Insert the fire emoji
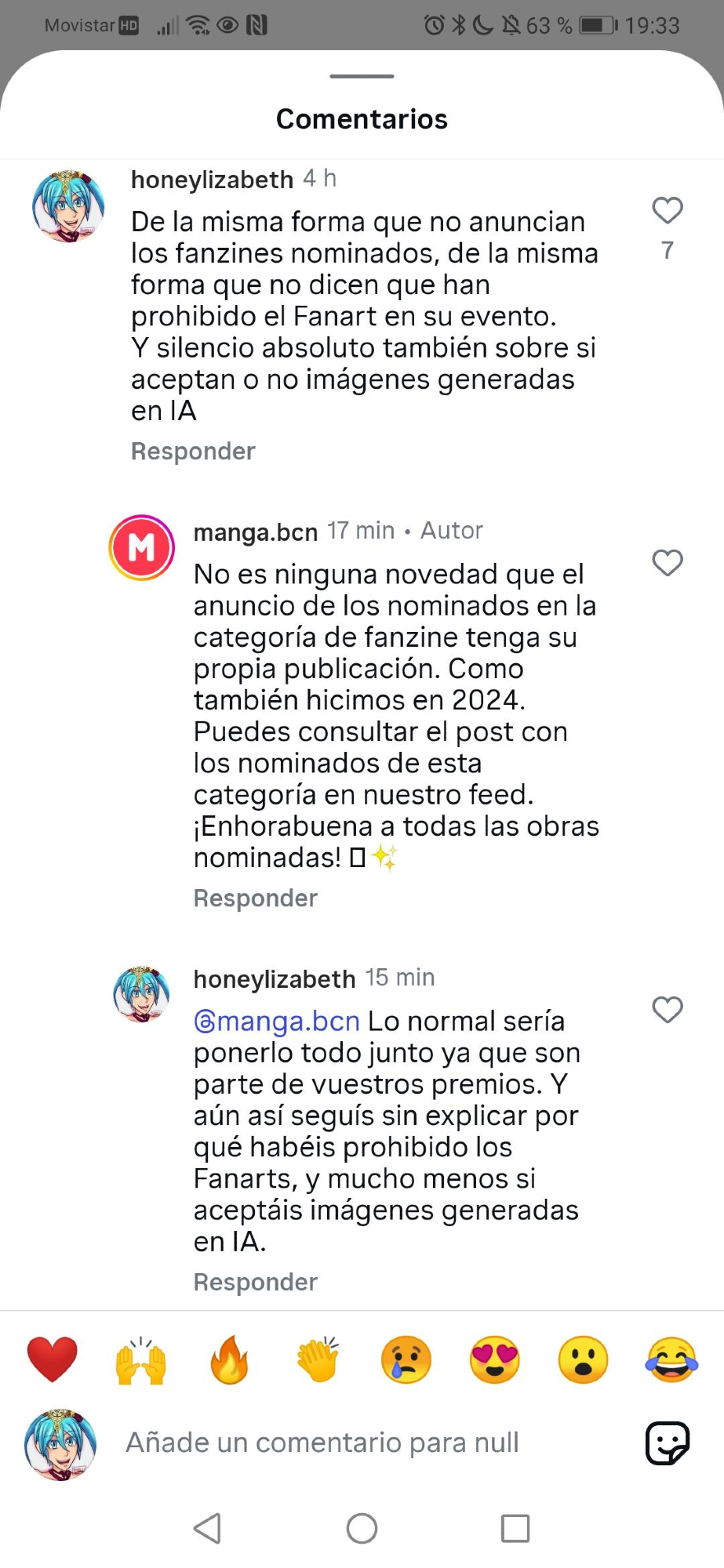The height and width of the screenshot is (1568, 724). 230,1359
